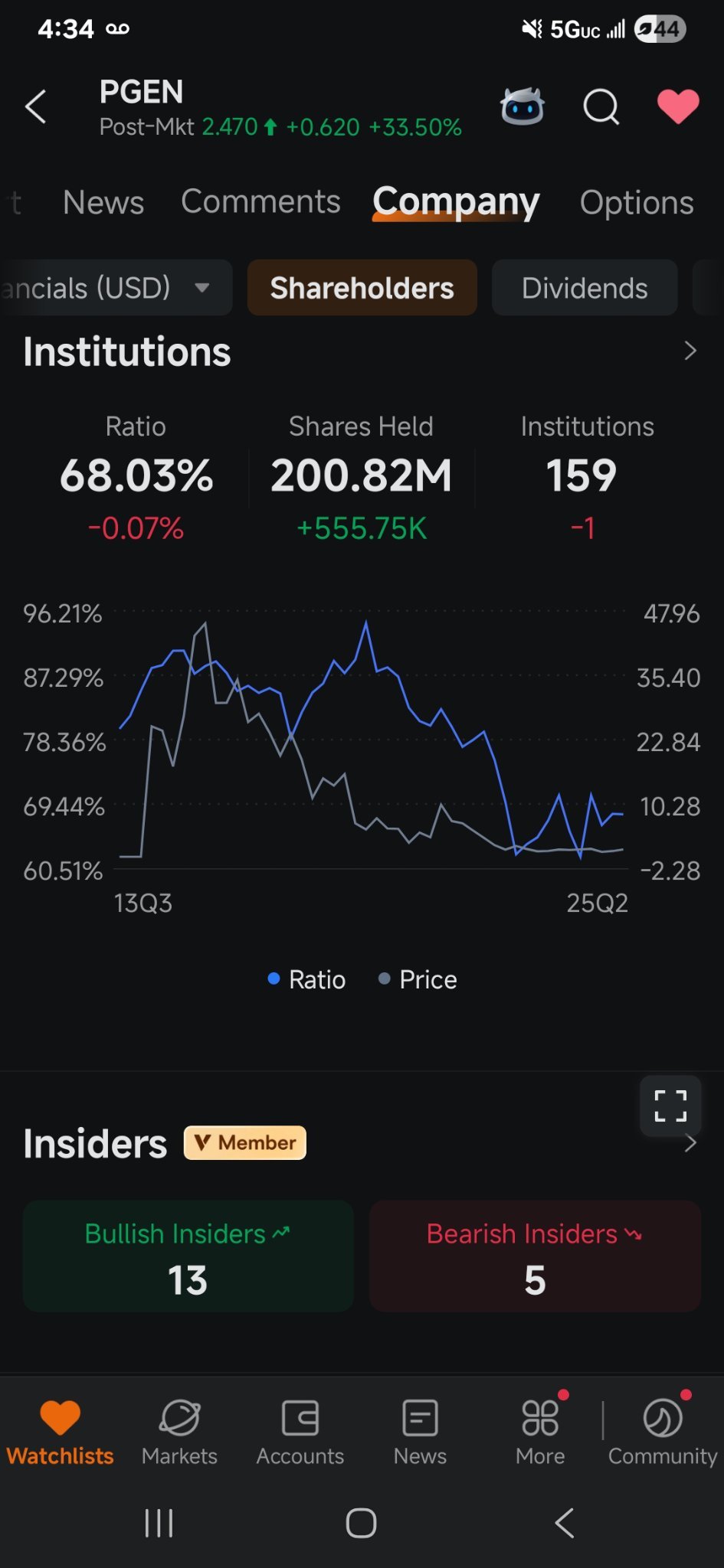Screen dimensions: 724x1568
Task: Switch to the Comments tab
Action: [x=260, y=202]
